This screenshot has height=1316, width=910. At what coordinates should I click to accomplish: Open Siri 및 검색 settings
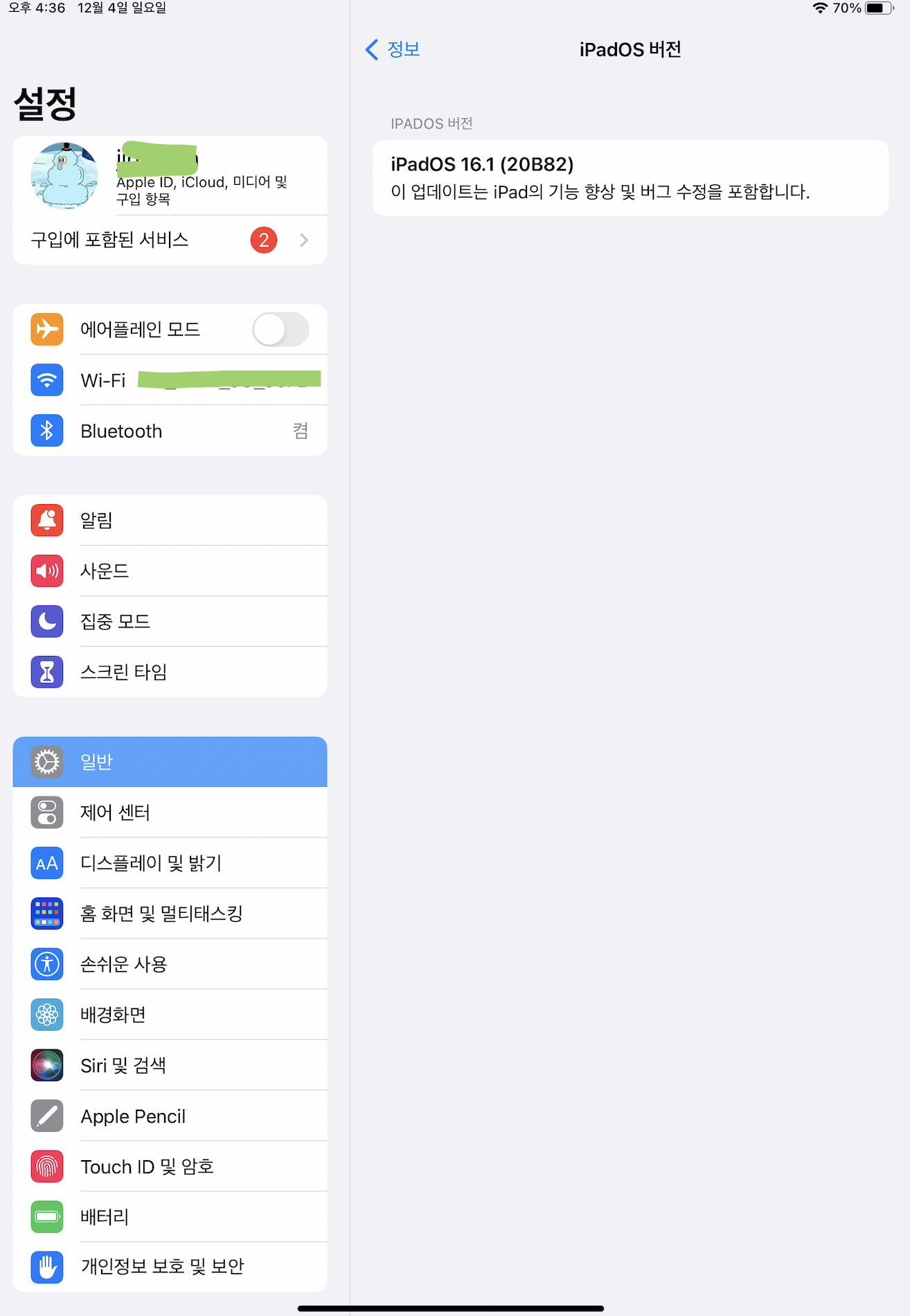coord(170,1065)
